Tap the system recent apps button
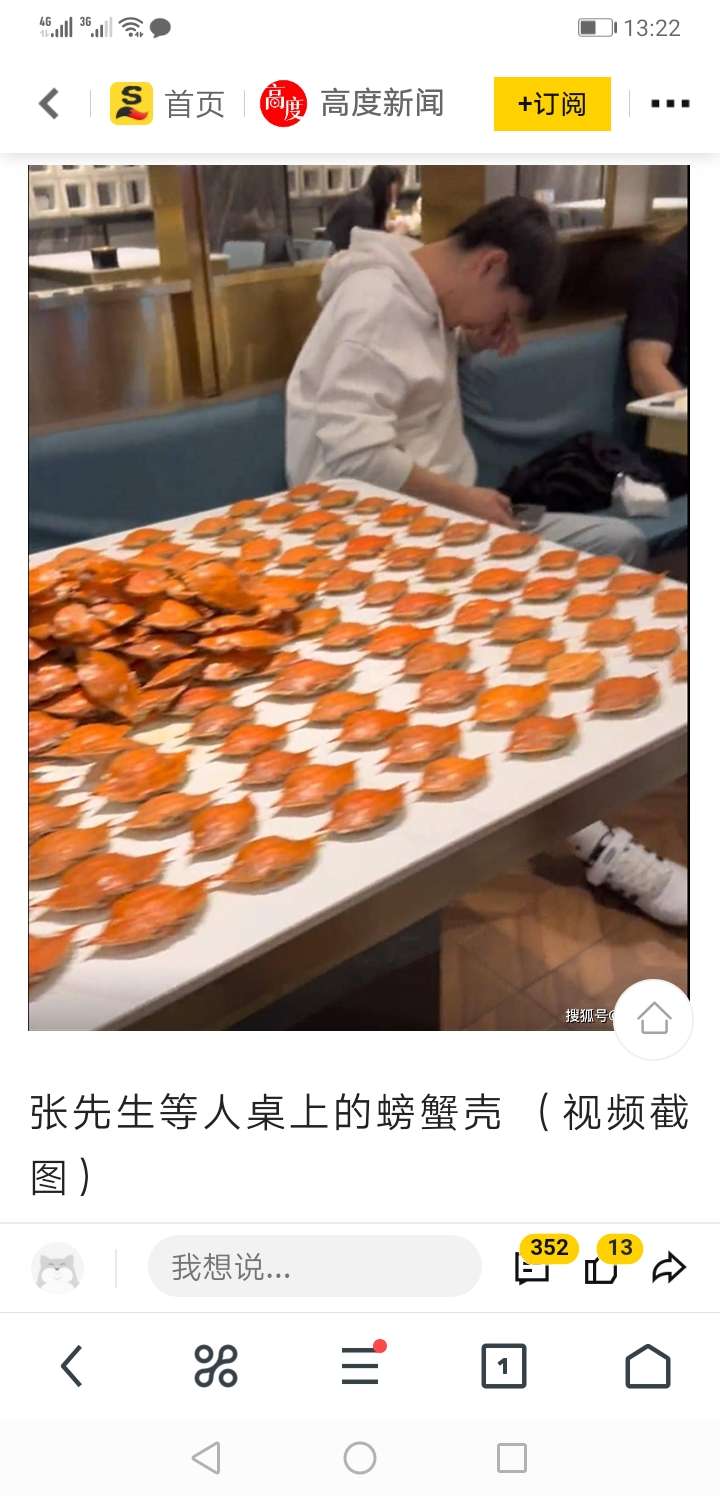Screen dimensions: 720x1496 click(x=512, y=1458)
